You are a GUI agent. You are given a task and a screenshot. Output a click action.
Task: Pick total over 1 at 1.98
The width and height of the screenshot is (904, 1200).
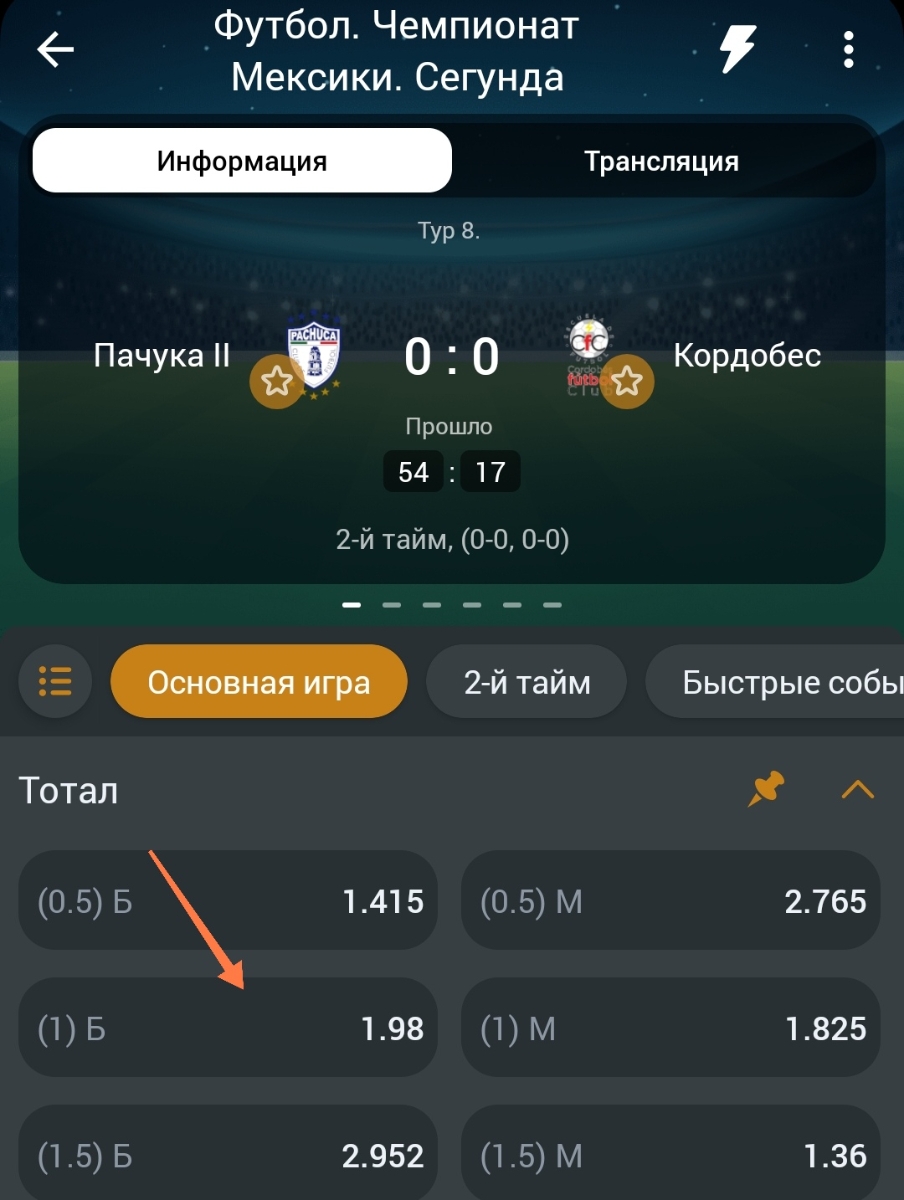coord(228,1028)
